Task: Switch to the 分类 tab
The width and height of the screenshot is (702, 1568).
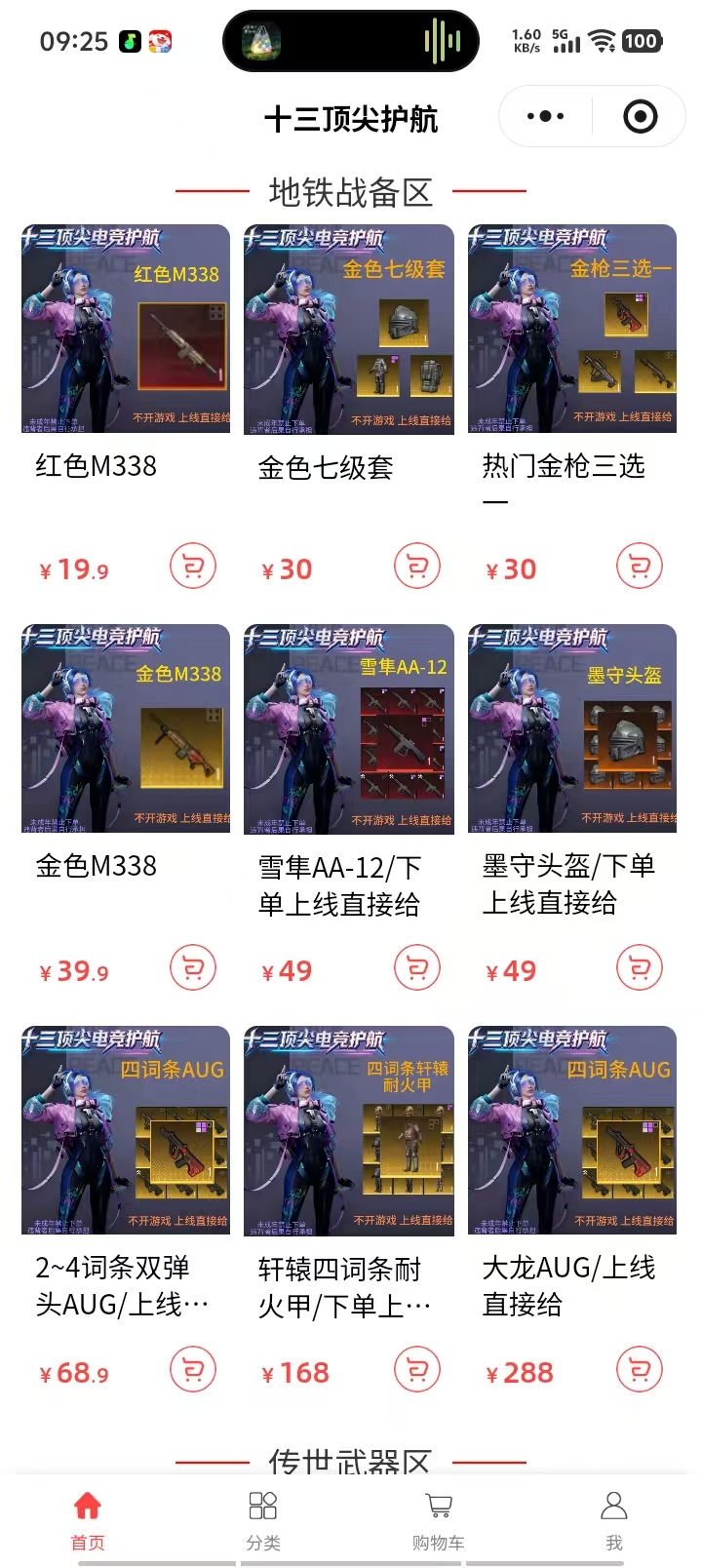Action: tap(263, 1519)
